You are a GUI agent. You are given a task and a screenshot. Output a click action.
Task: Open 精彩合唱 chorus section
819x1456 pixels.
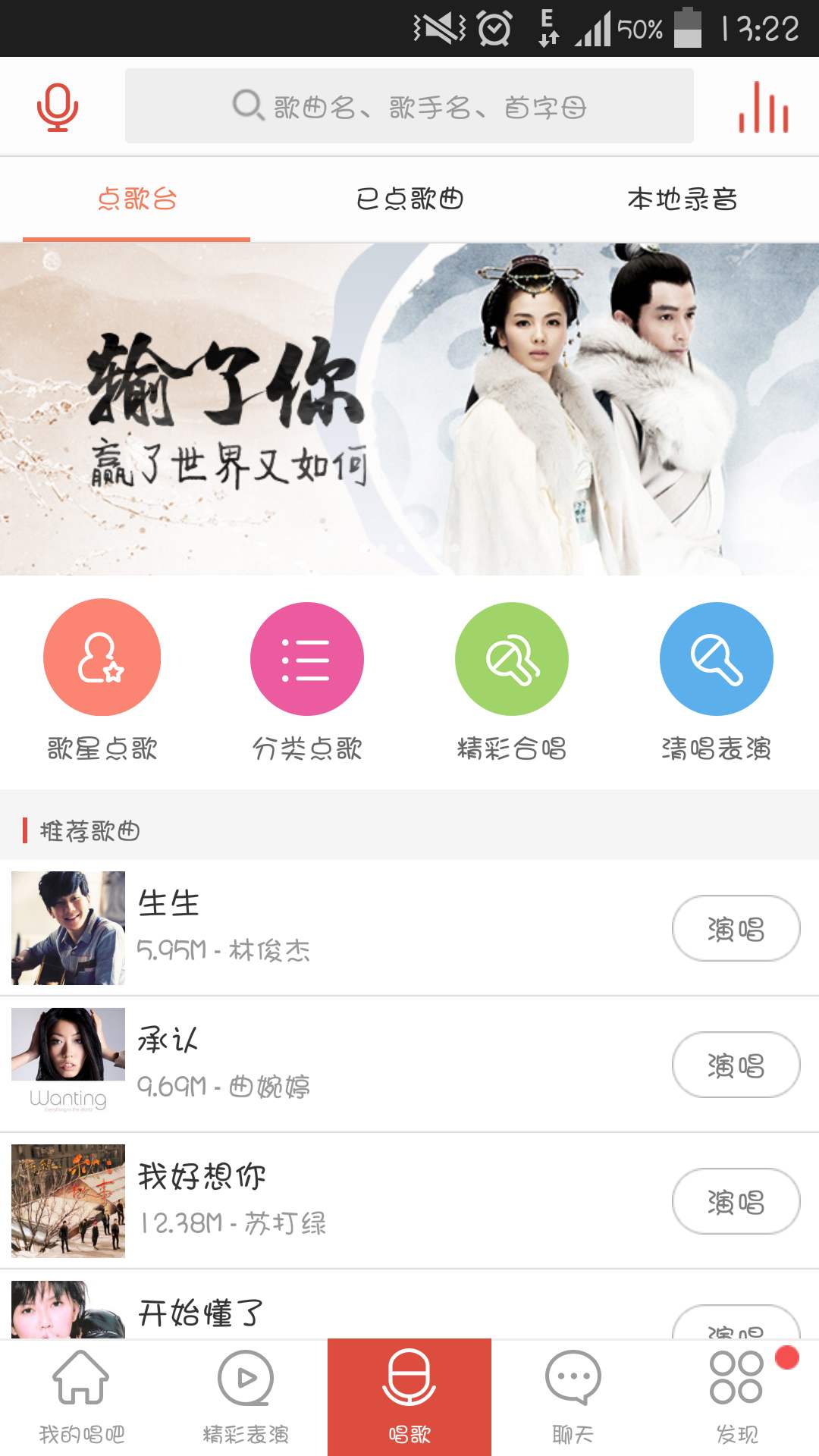[x=512, y=659]
